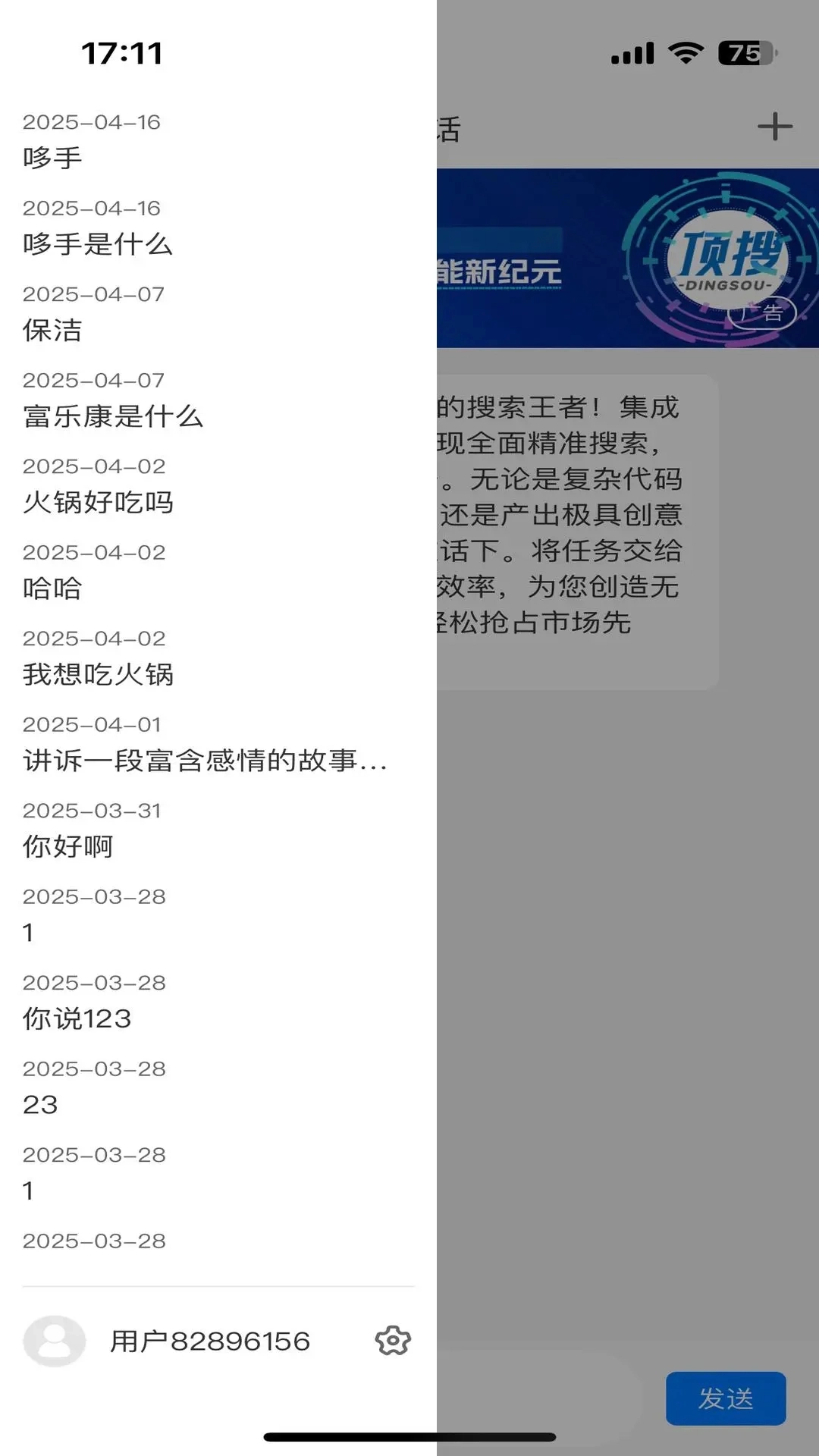Tap the cellular signal bars icon
Image resolution: width=819 pixels, height=1456 pixels.
[x=630, y=53]
